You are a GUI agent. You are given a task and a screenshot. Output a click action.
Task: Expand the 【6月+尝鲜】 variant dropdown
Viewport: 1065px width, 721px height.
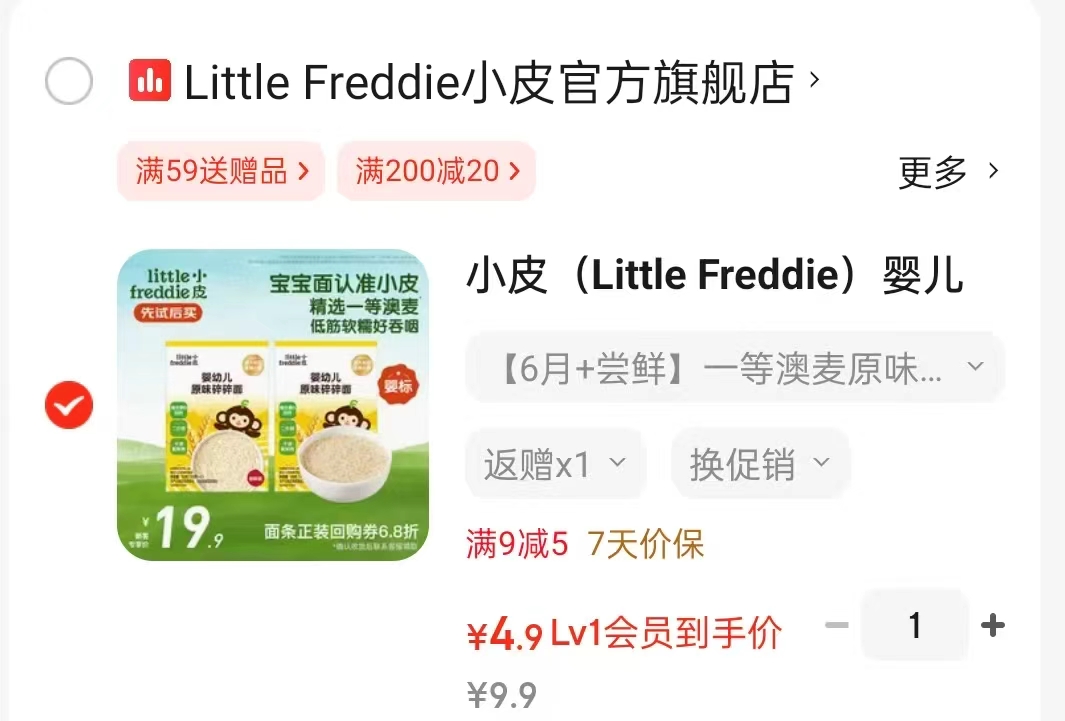(x=735, y=368)
